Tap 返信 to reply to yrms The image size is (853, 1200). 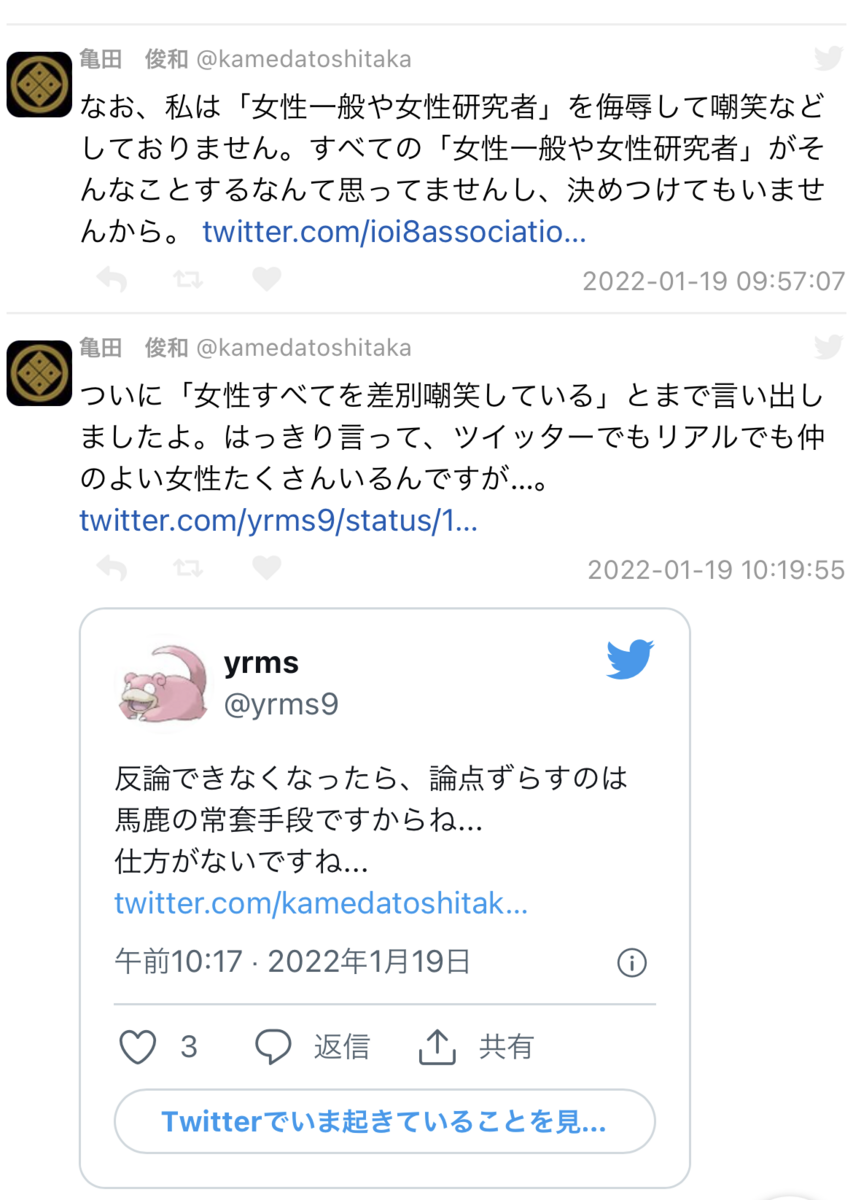[312, 1047]
